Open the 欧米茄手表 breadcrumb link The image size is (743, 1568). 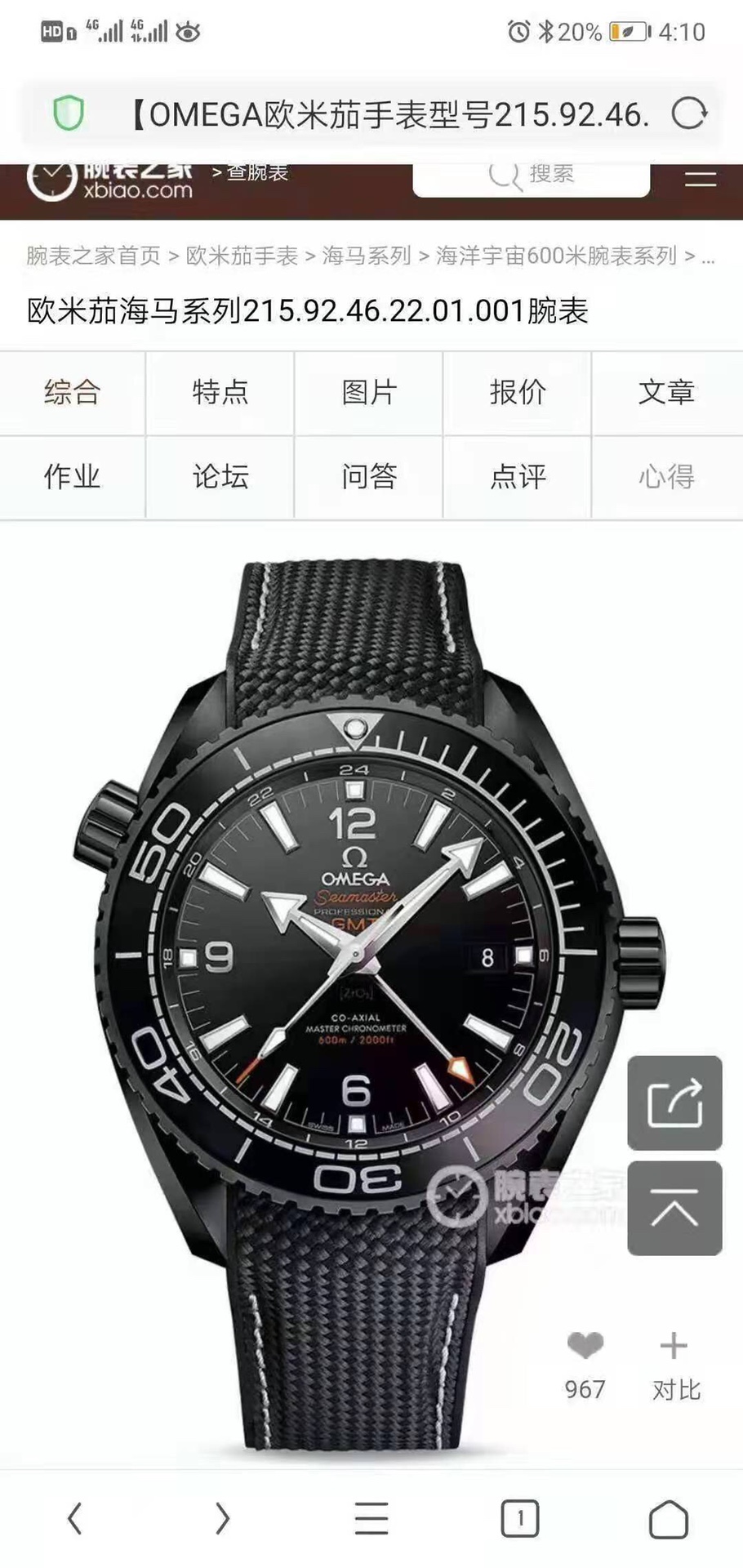coord(242,256)
